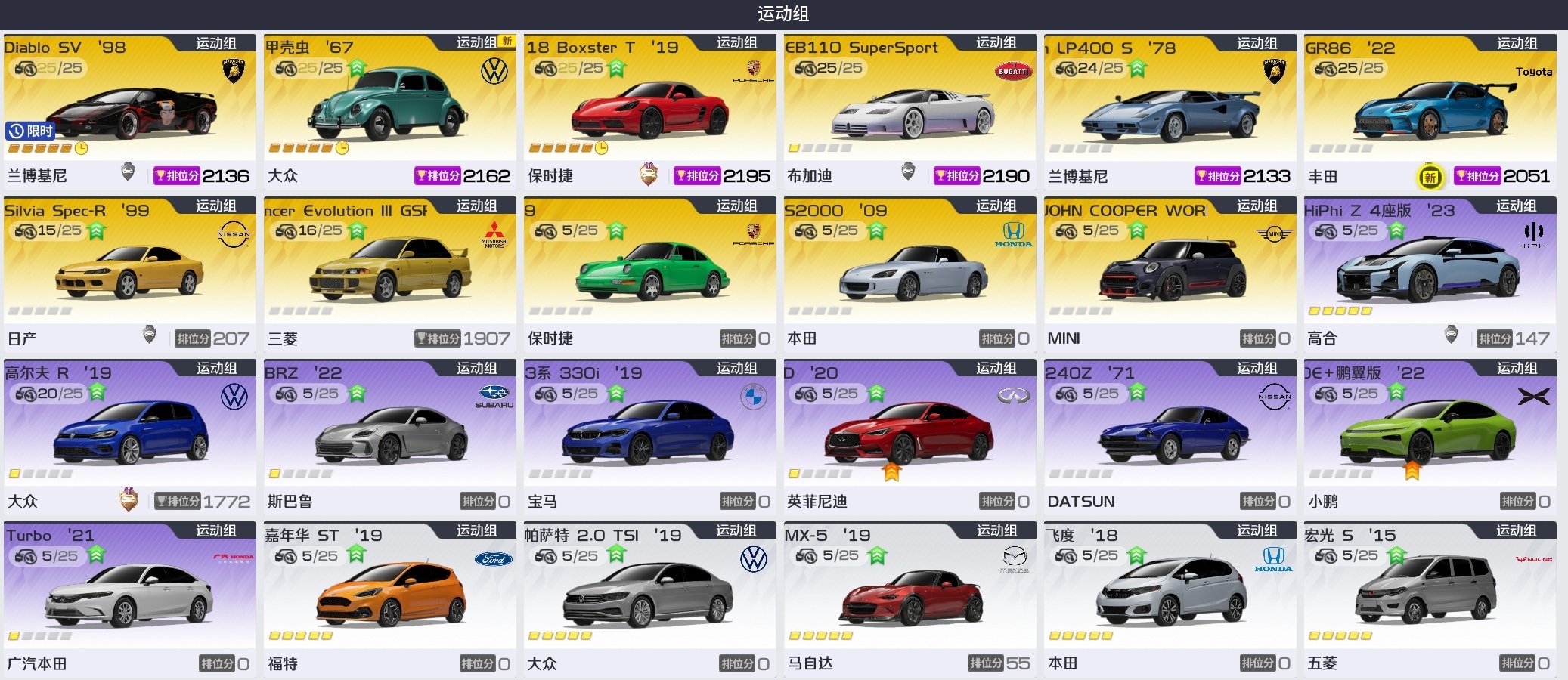Open the Toyota GR86 '22 card
This screenshot has height=680, width=1568.
[1429, 110]
